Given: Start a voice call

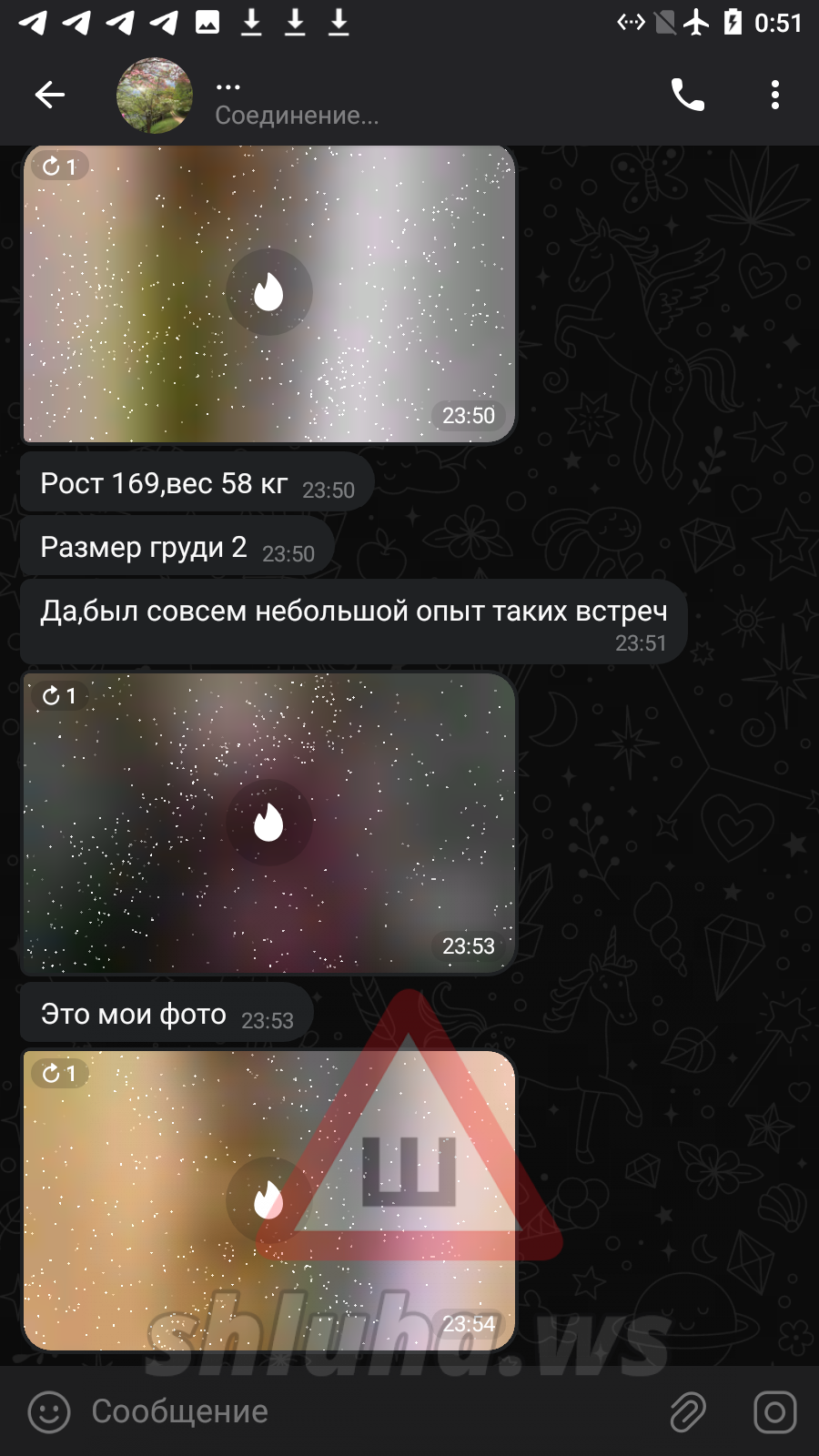Looking at the screenshot, I should coord(687,95).
